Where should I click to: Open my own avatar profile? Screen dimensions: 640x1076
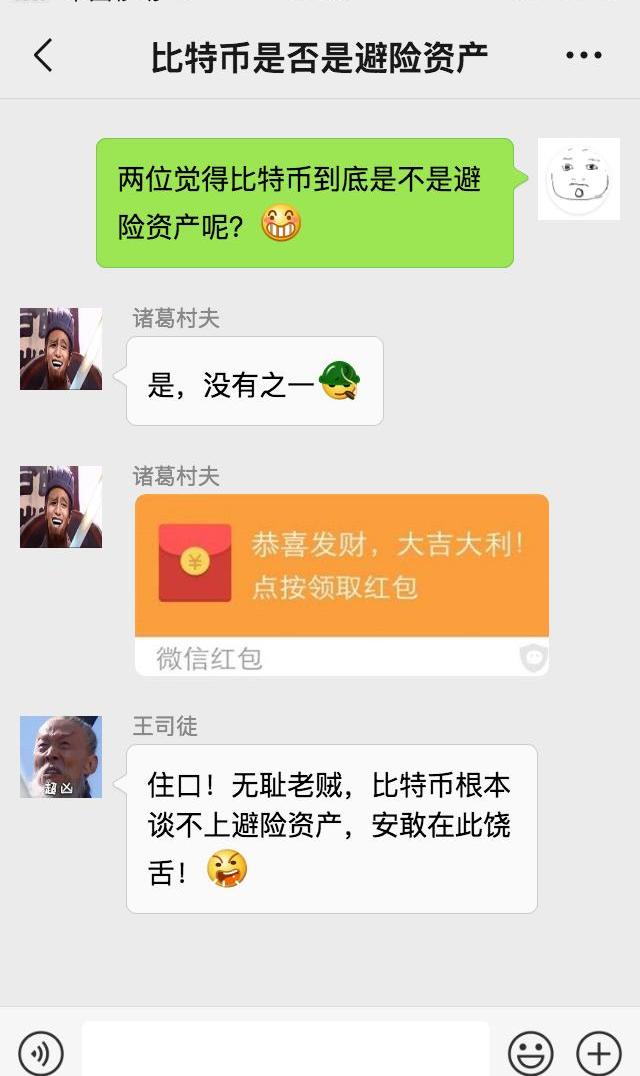point(578,179)
